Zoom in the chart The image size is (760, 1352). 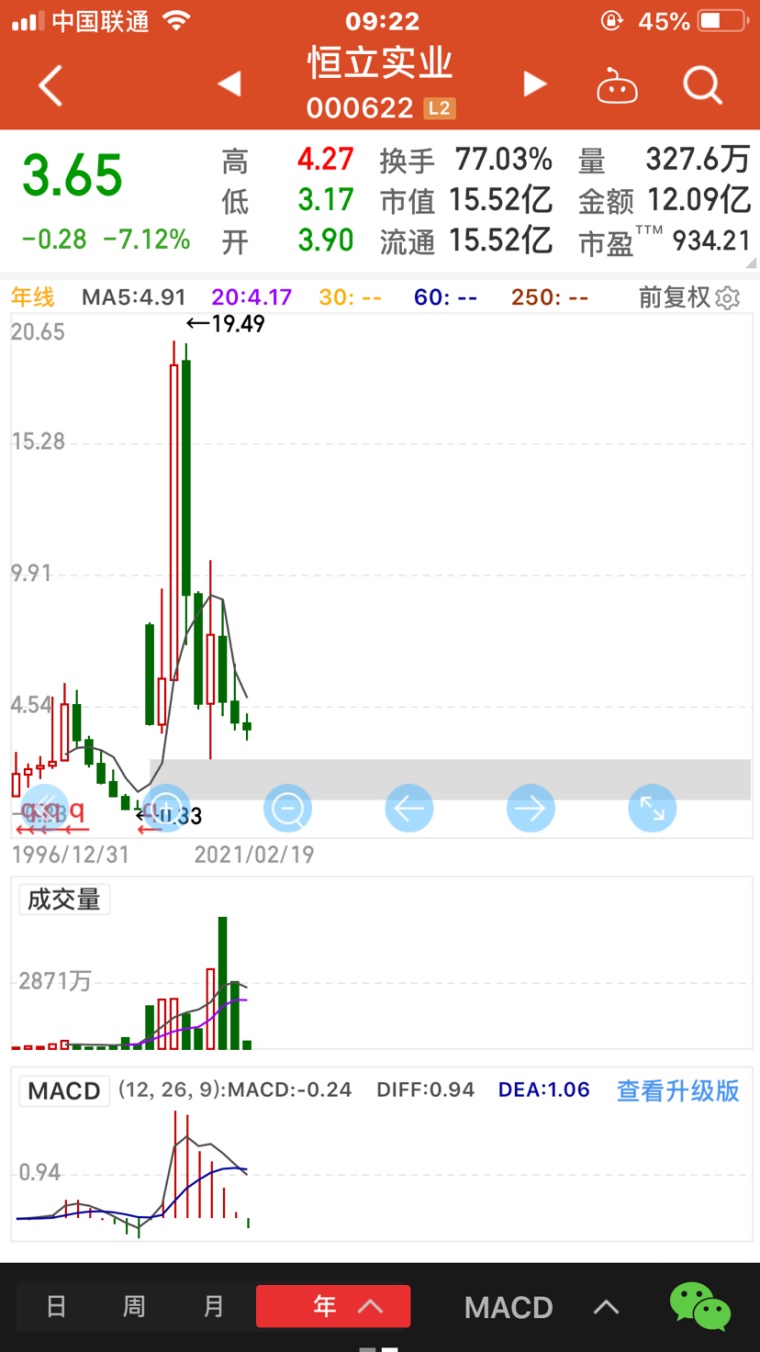click(x=166, y=808)
